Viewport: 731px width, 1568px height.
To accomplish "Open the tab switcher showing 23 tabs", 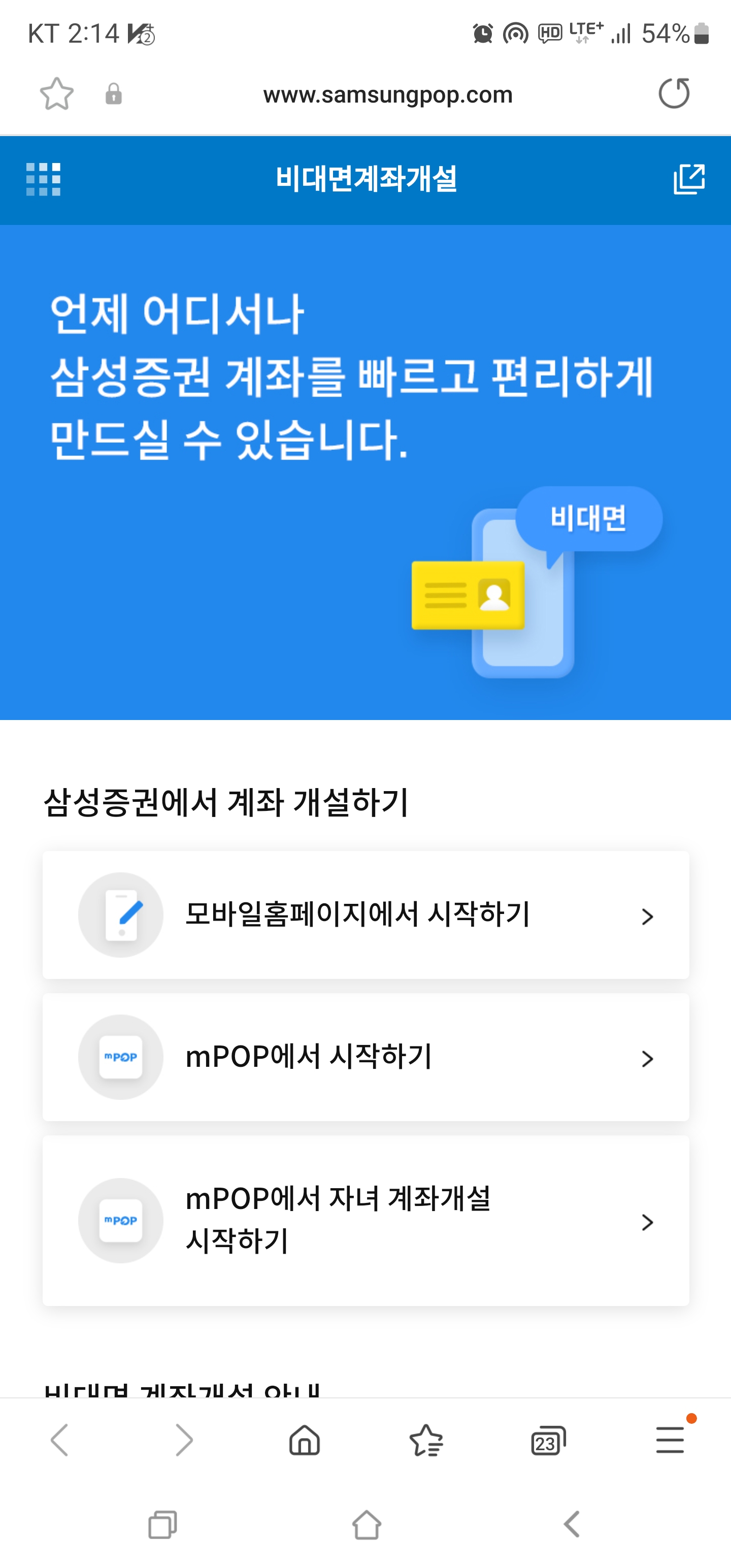I will coord(547,1442).
